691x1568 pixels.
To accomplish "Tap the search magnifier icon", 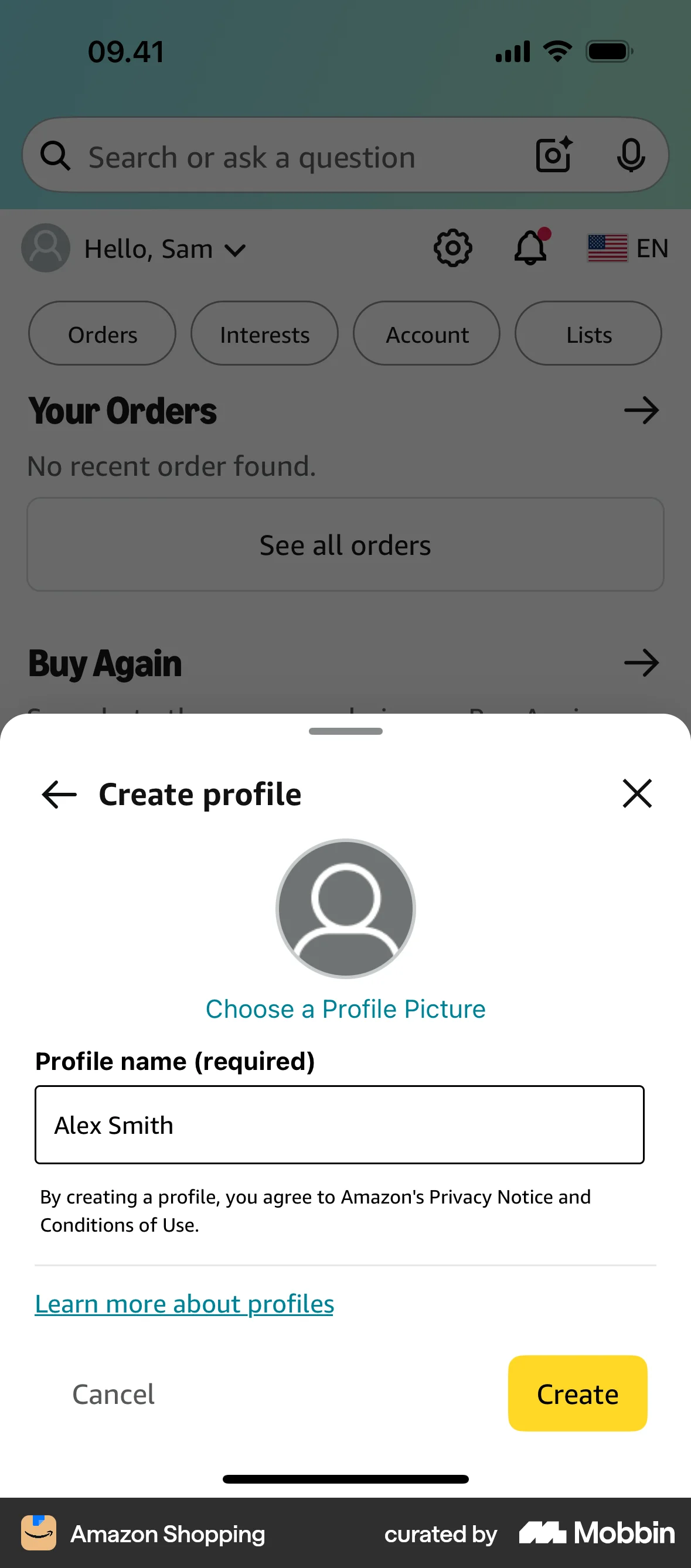I will pyautogui.click(x=56, y=156).
